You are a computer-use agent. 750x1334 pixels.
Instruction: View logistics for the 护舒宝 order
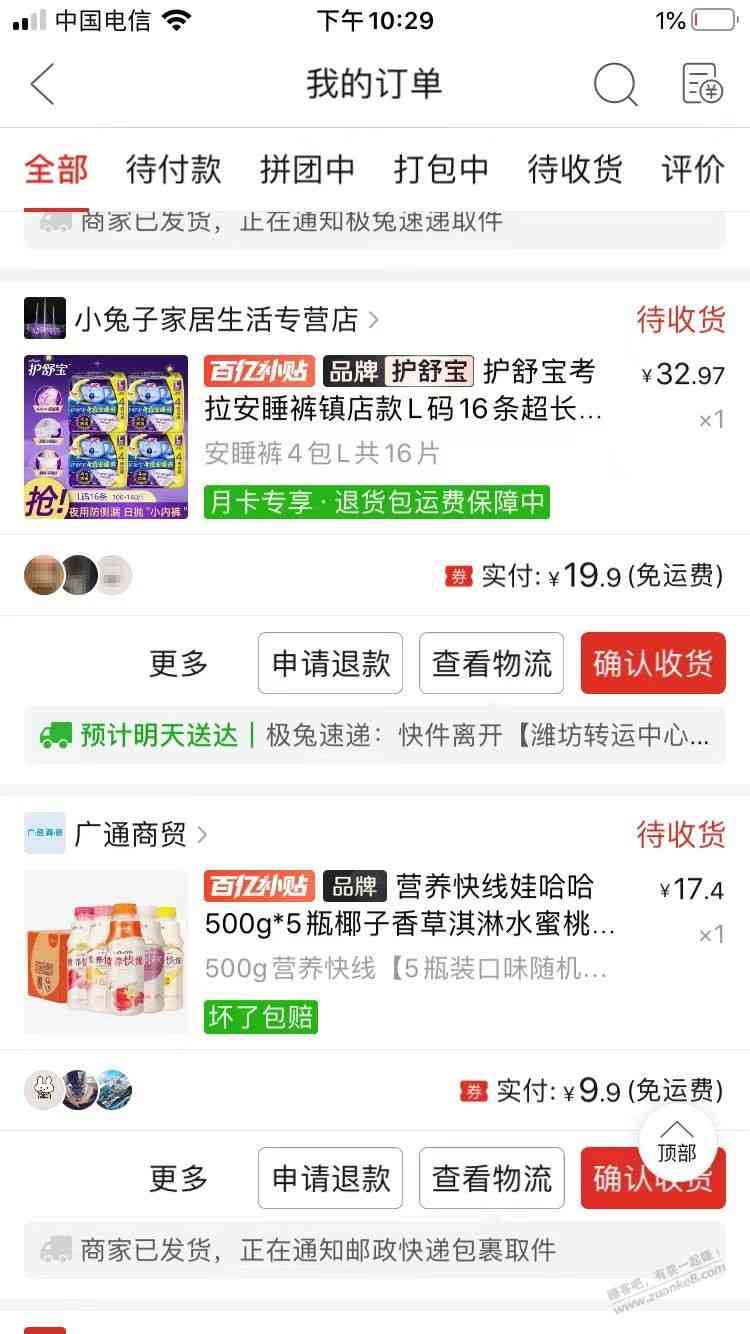[491, 663]
